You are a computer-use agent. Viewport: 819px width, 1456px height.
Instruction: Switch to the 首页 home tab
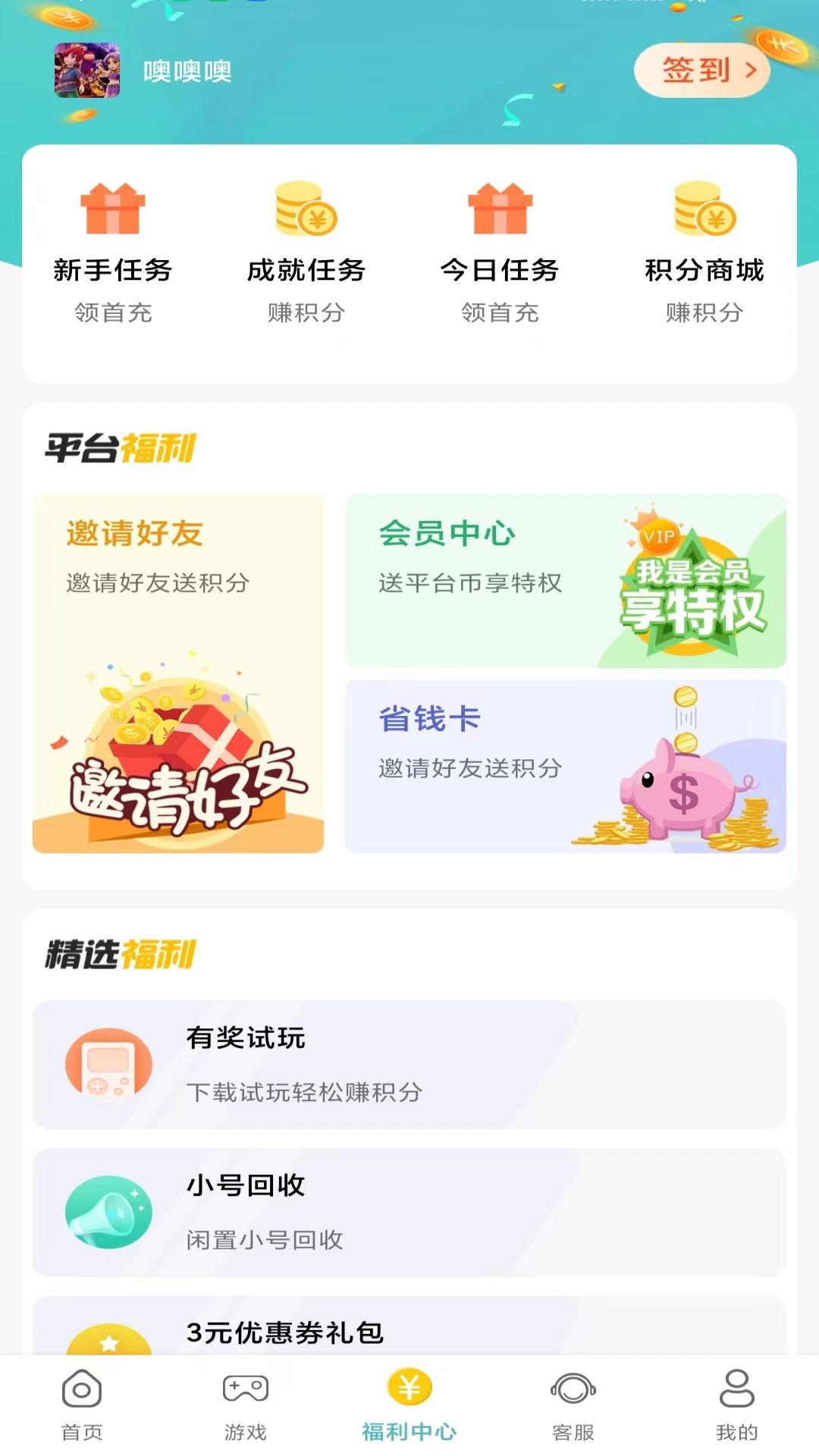pyautogui.click(x=82, y=1404)
